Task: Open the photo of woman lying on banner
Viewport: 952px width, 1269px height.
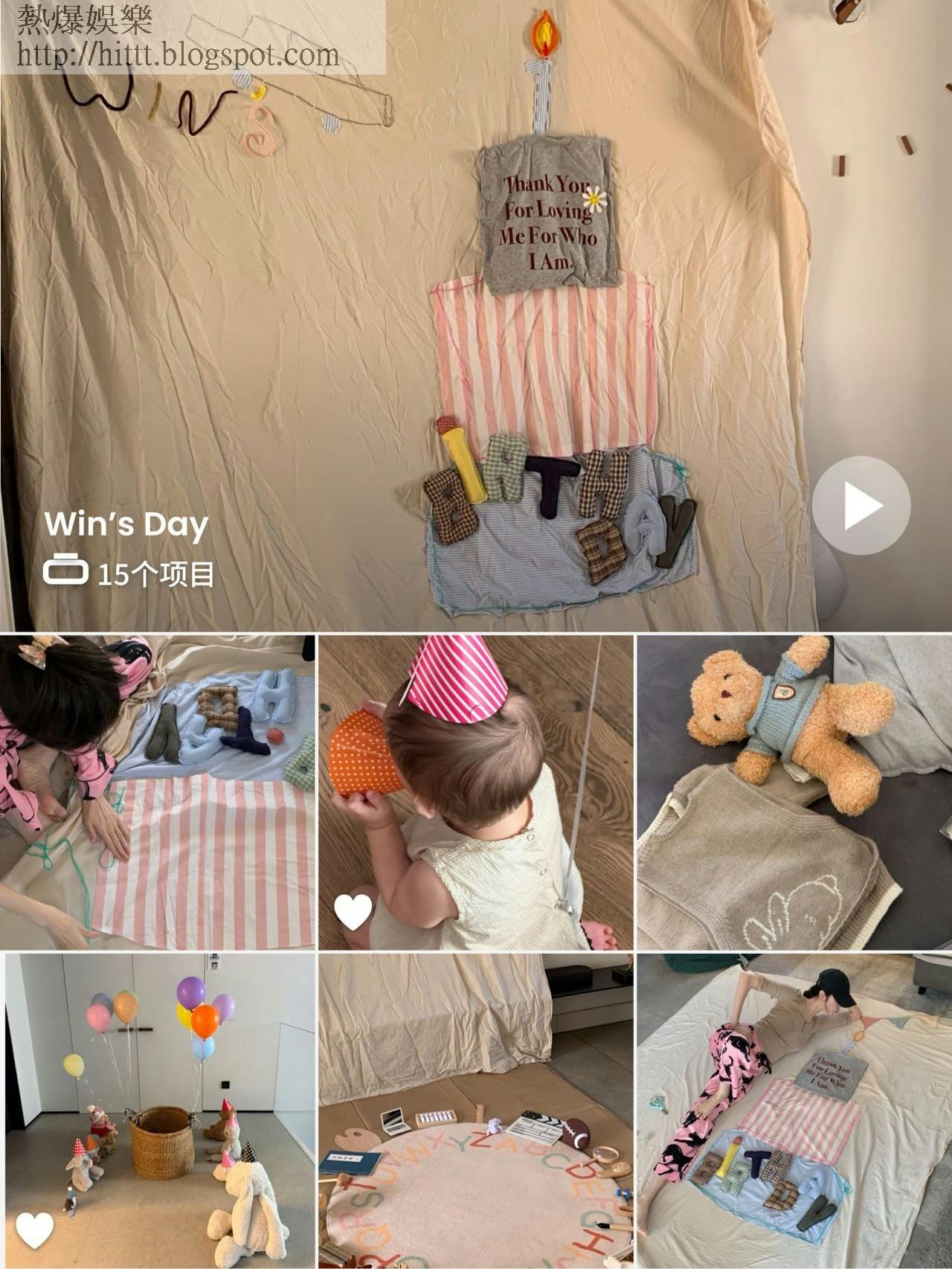Action: [x=794, y=1111]
